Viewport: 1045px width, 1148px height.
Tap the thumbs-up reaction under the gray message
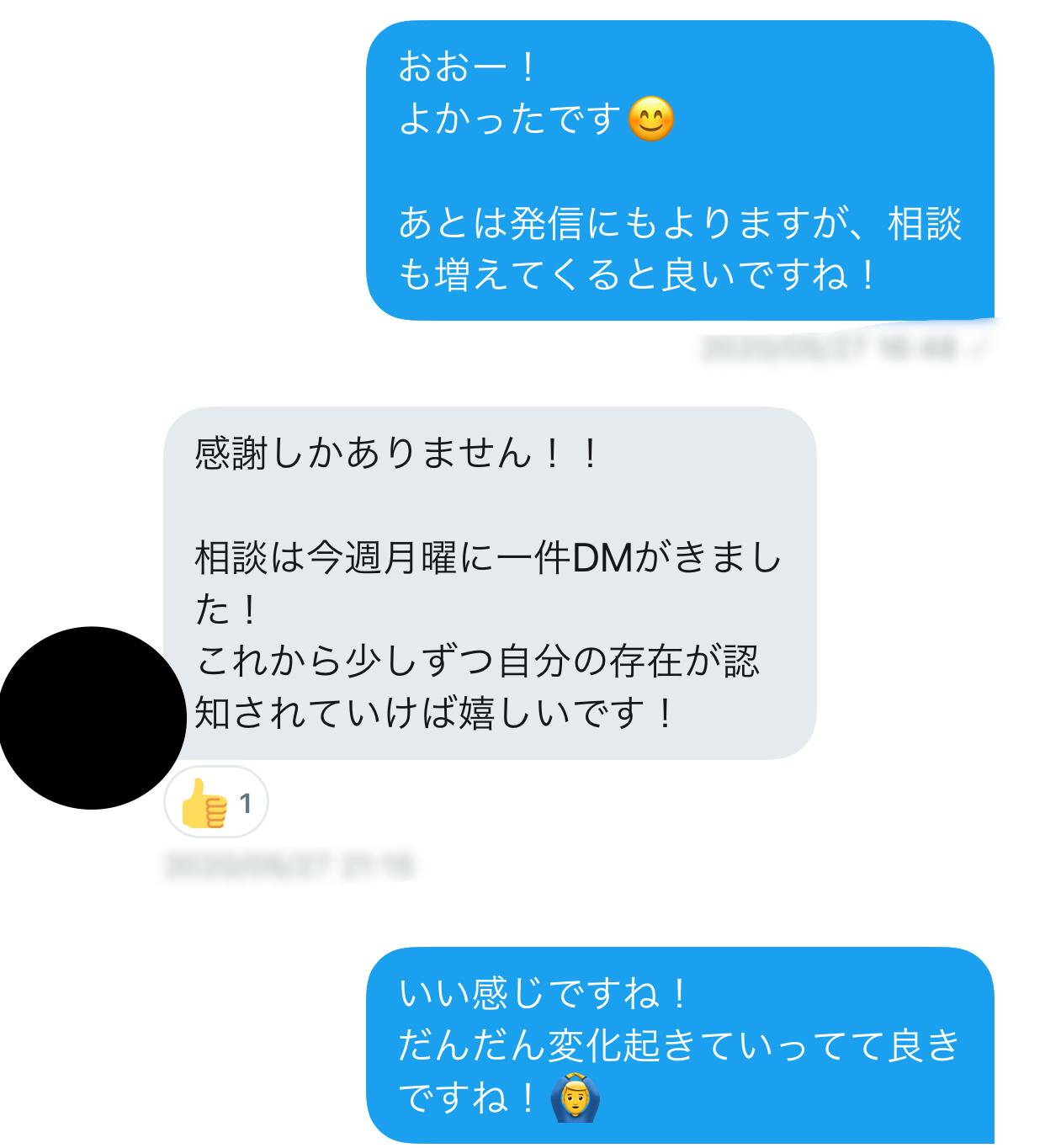[x=215, y=802]
